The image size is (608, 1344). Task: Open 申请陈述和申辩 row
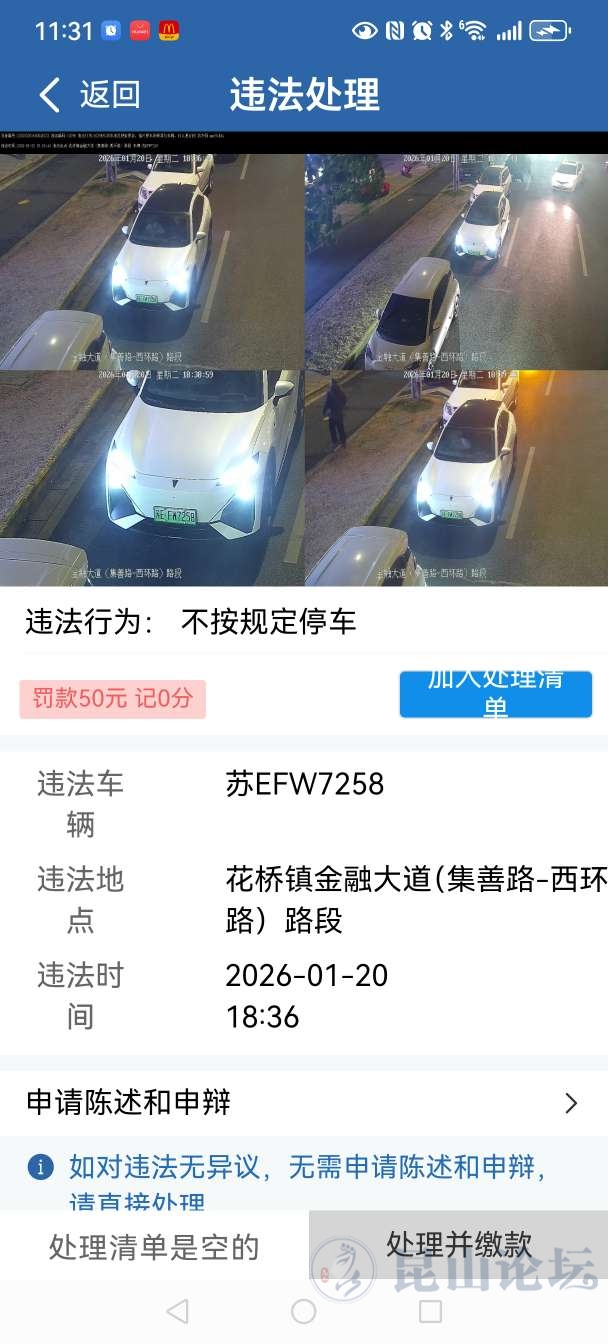tap(303, 1103)
